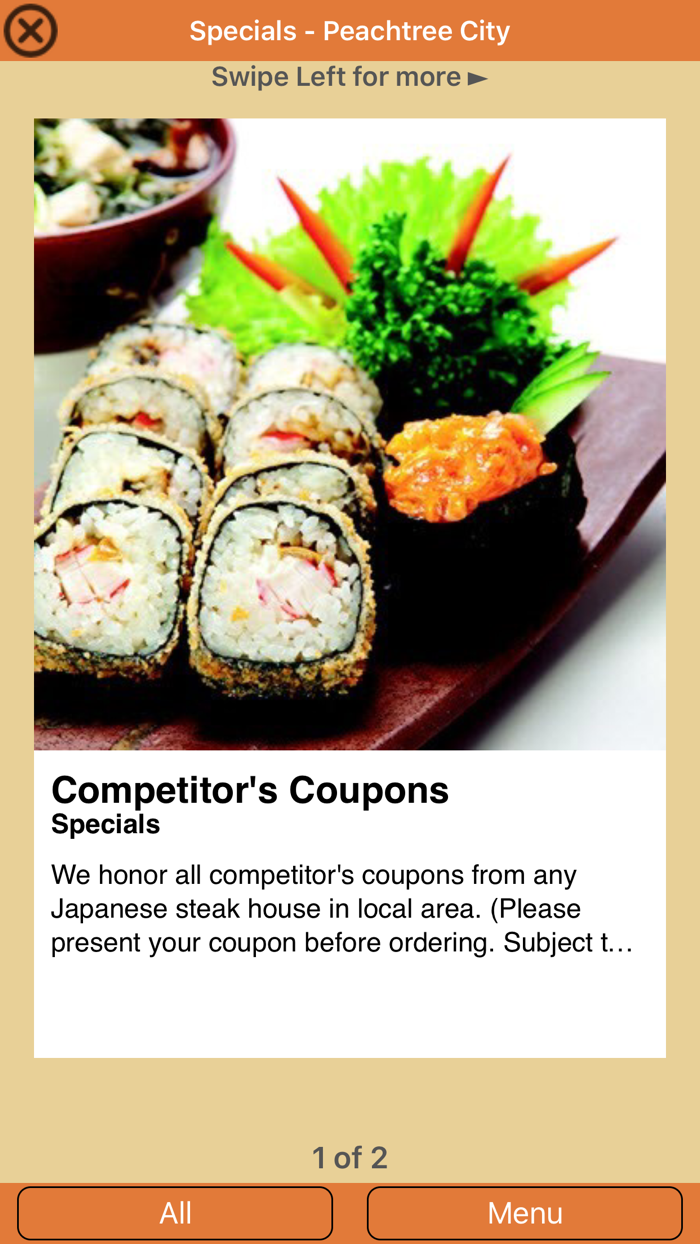Tap the All button
The width and height of the screenshot is (700, 1244).
click(175, 1213)
